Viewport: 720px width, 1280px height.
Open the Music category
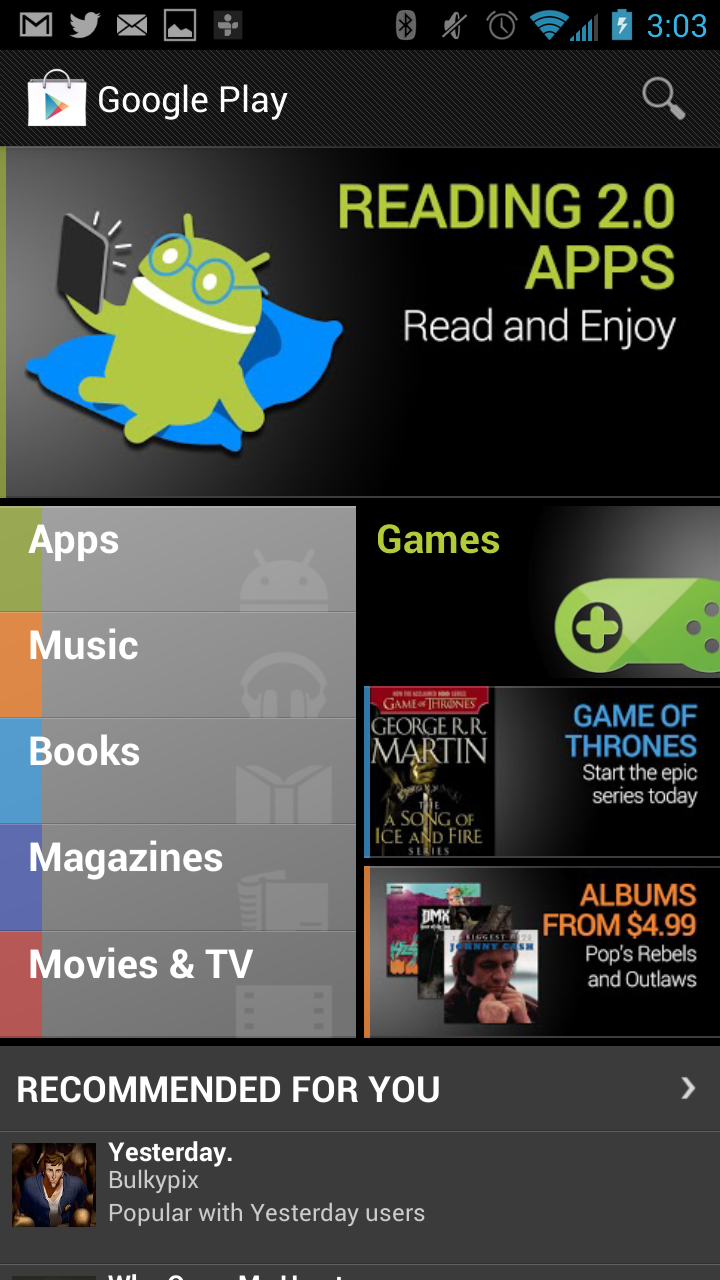(178, 665)
